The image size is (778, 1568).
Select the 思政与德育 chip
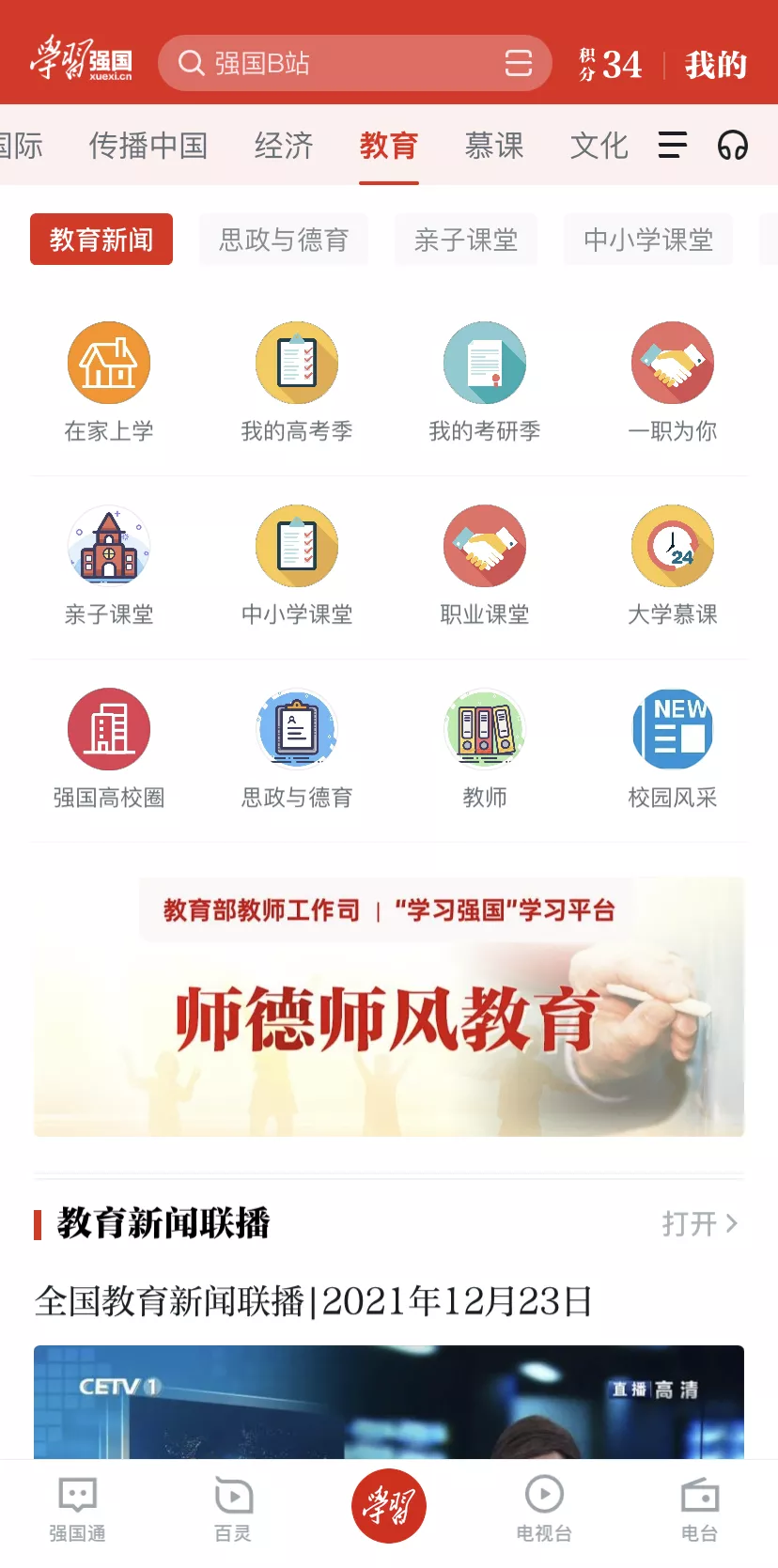coord(284,240)
